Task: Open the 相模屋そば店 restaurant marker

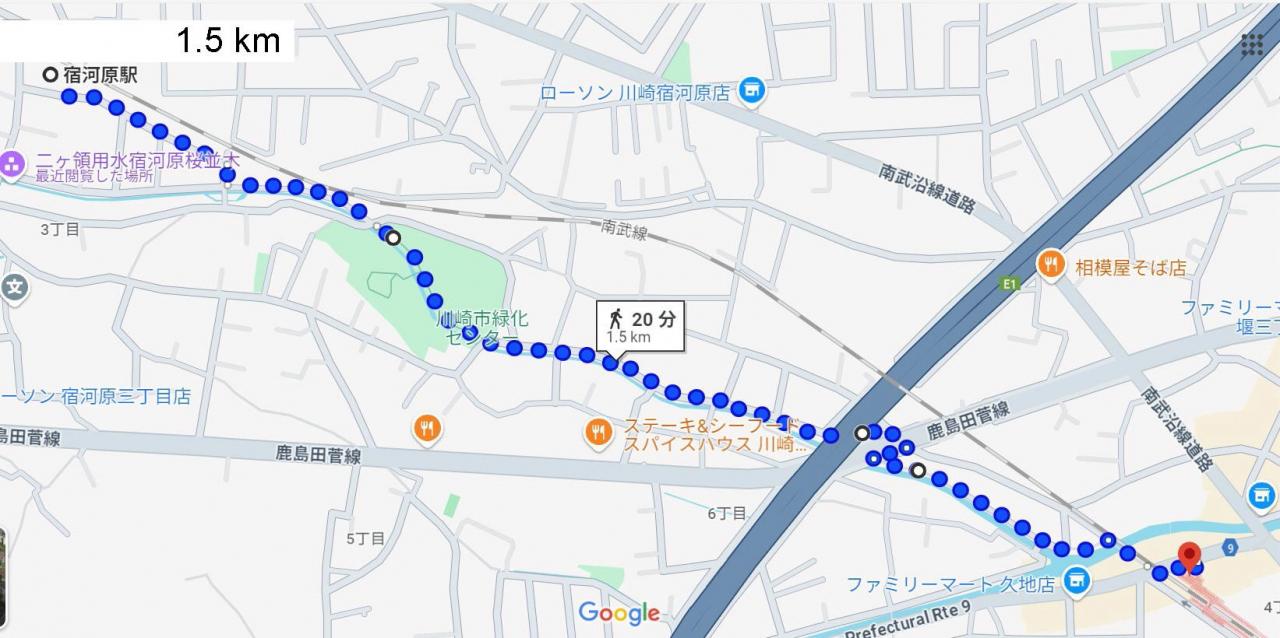Action: [x=1050, y=266]
